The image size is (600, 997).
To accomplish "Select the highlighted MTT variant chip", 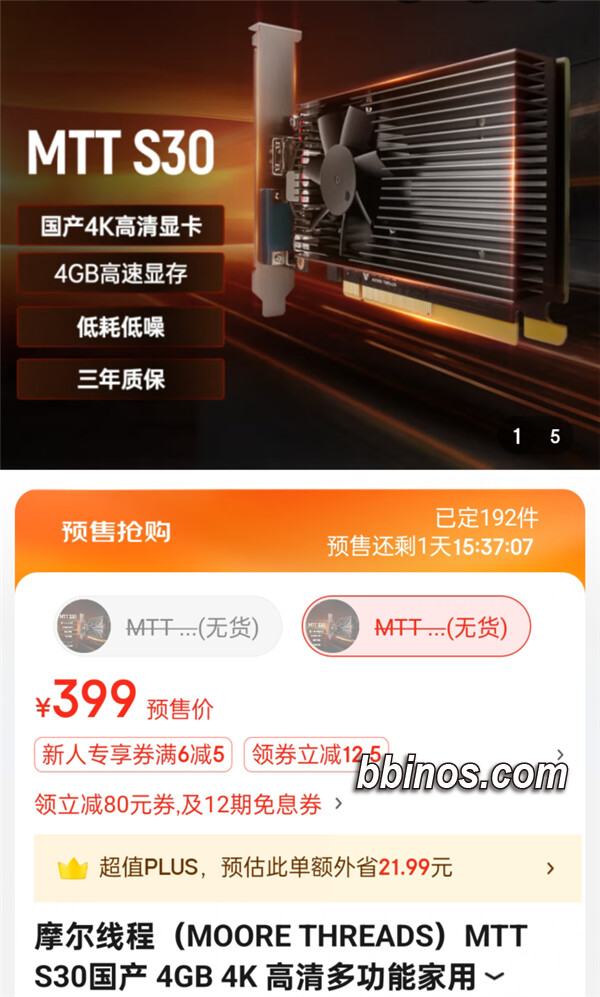I will (x=416, y=627).
